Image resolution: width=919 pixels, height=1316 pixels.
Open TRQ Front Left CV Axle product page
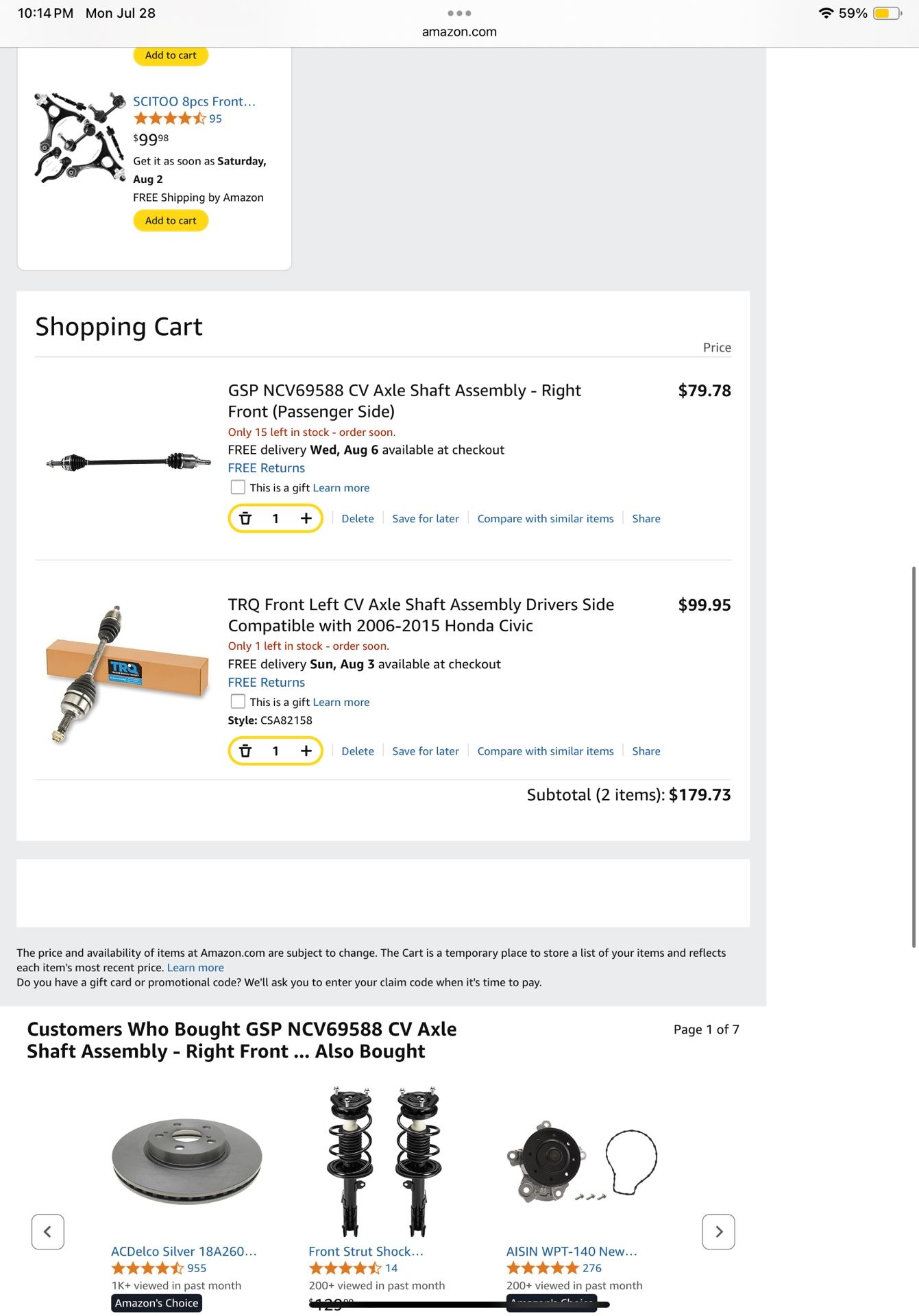tap(421, 615)
